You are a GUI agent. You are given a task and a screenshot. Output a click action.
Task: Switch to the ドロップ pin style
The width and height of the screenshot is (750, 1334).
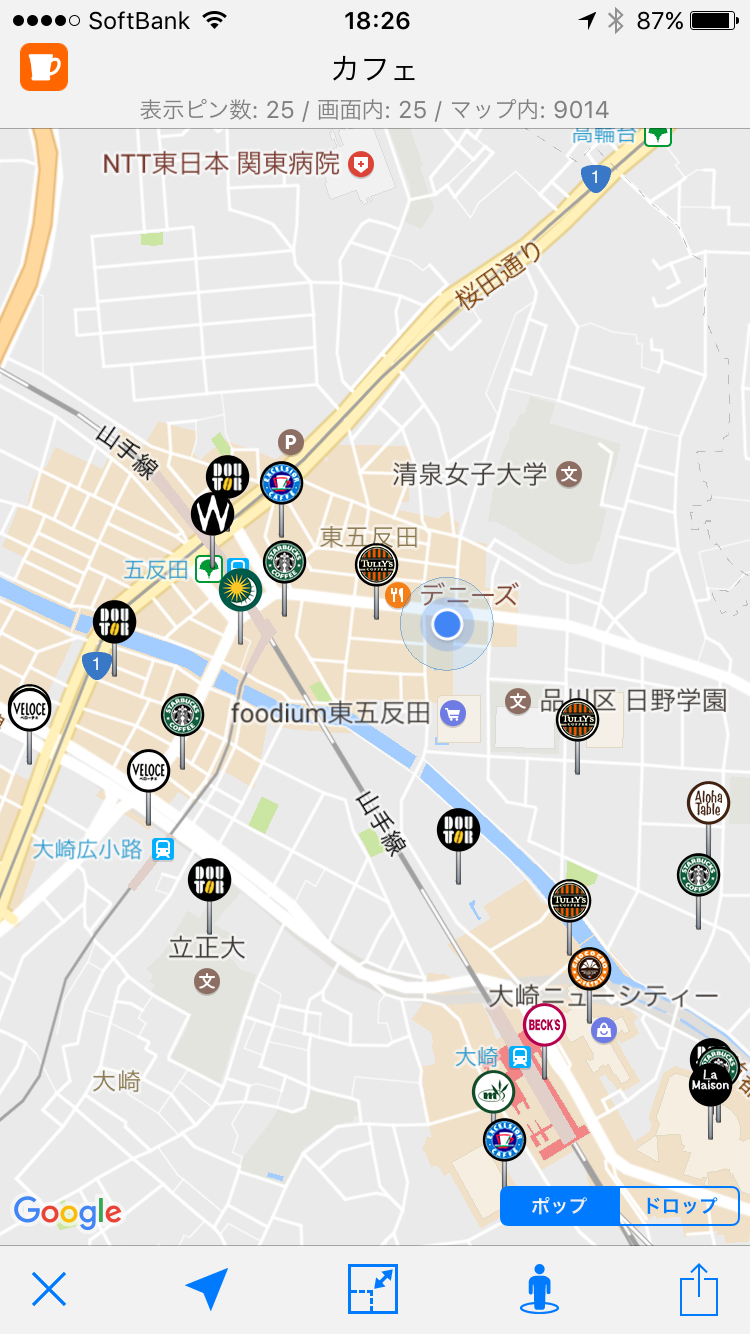point(679,1205)
